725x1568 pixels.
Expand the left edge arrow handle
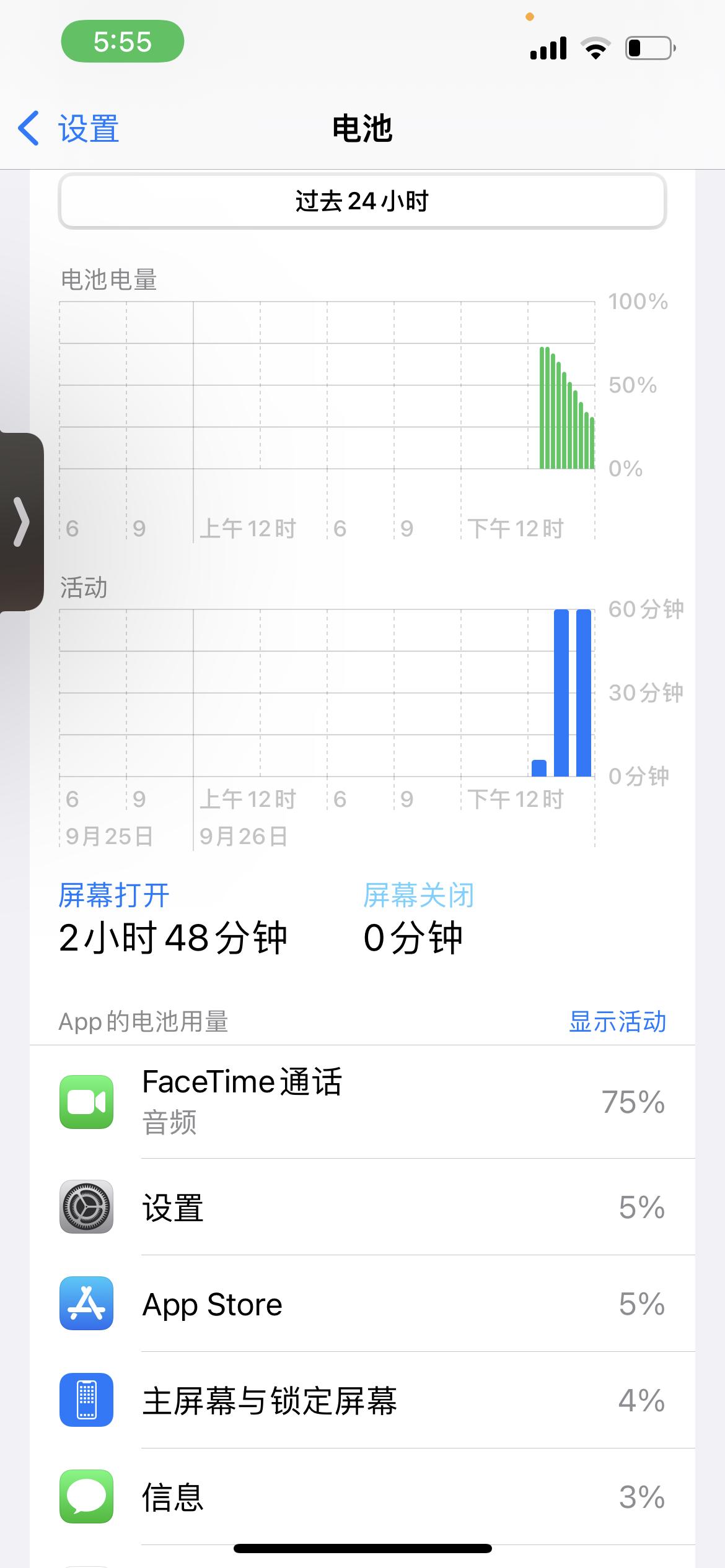pos(20,522)
